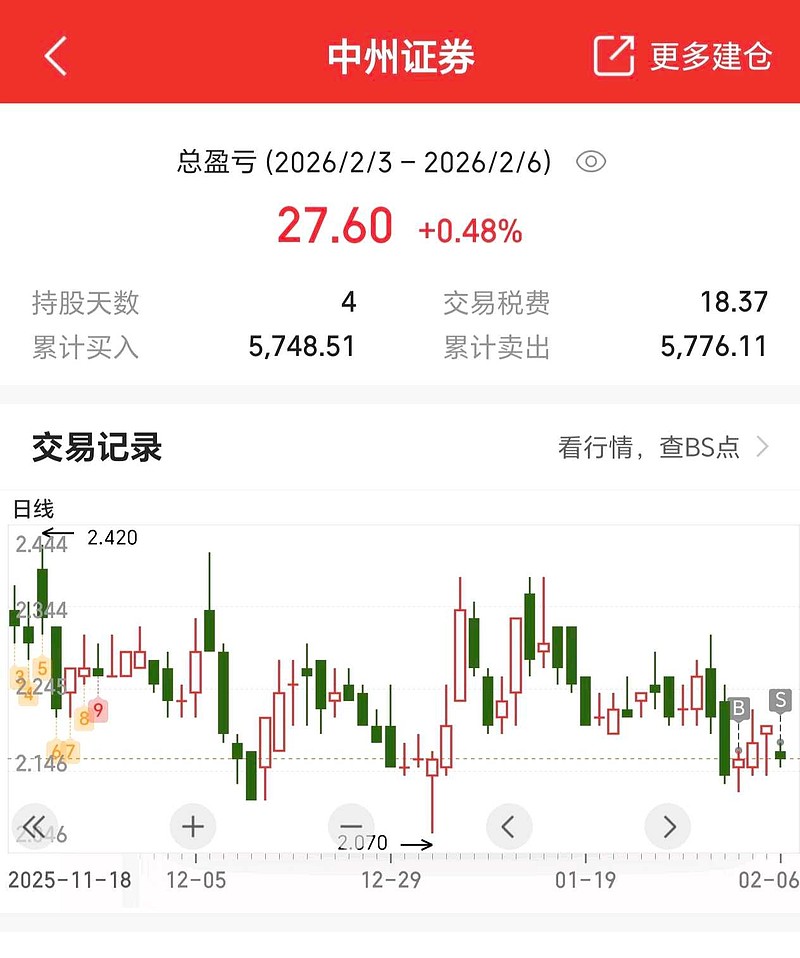Select the S sell marker on chart
This screenshot has height=958, width=800.
pos(780,700)
